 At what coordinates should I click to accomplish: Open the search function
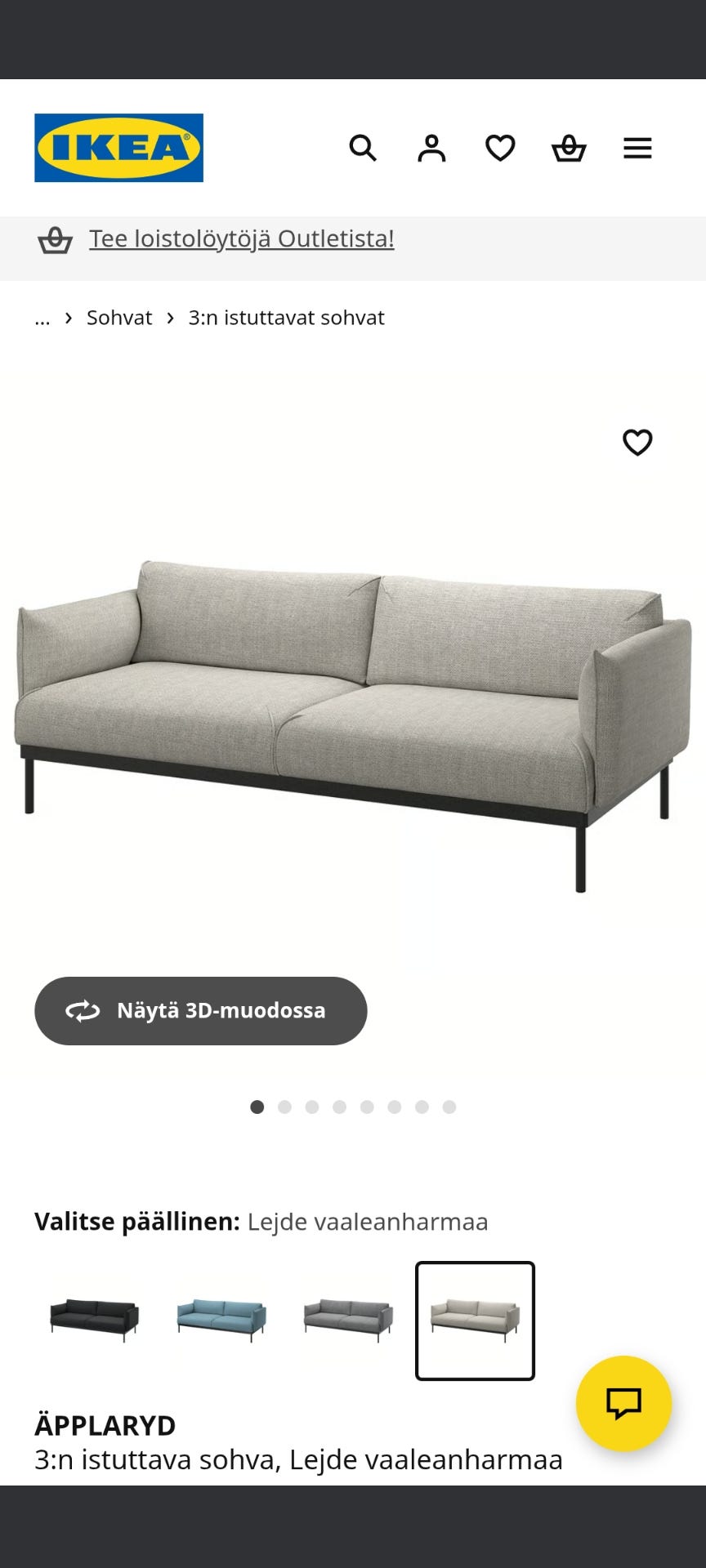[363, 149]
